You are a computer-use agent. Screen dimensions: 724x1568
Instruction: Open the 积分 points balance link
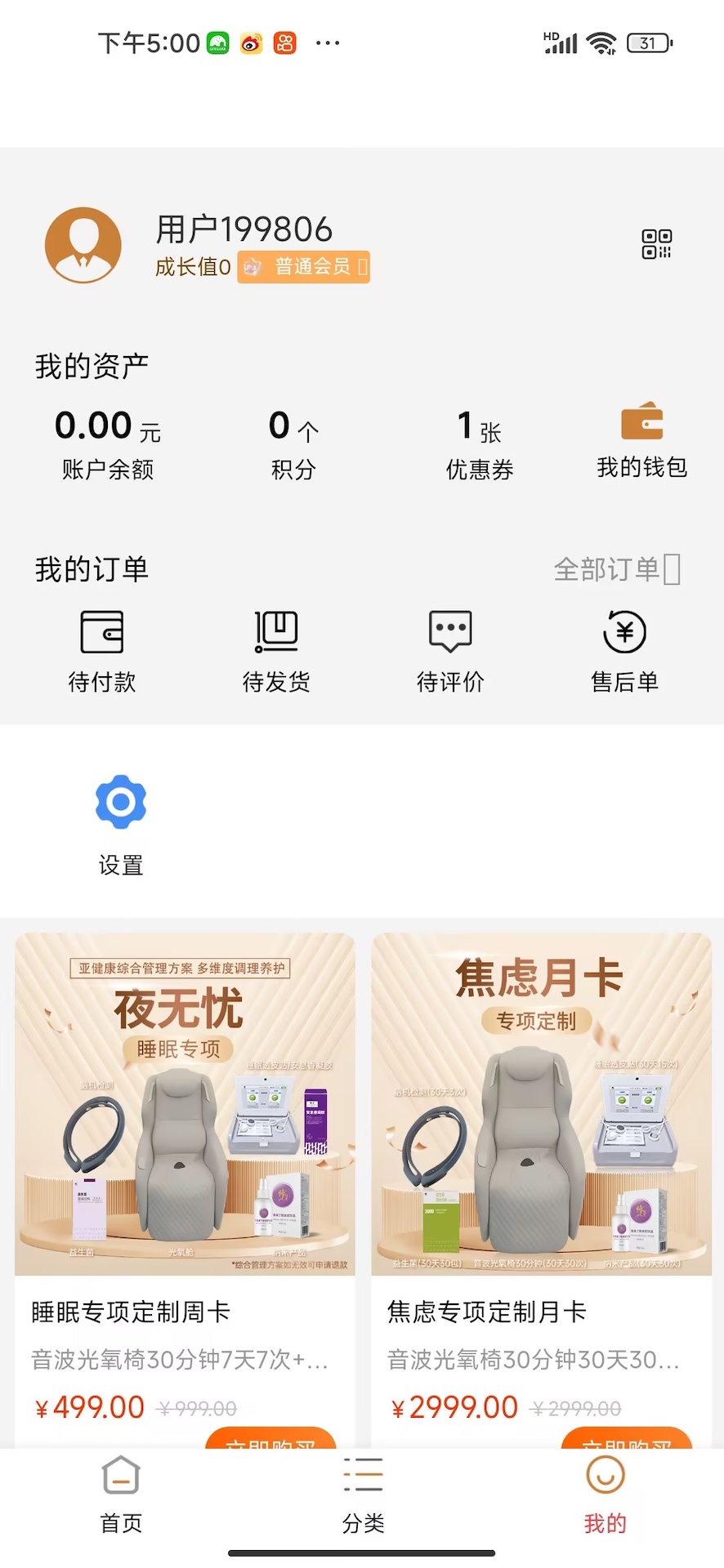point(293,443)
